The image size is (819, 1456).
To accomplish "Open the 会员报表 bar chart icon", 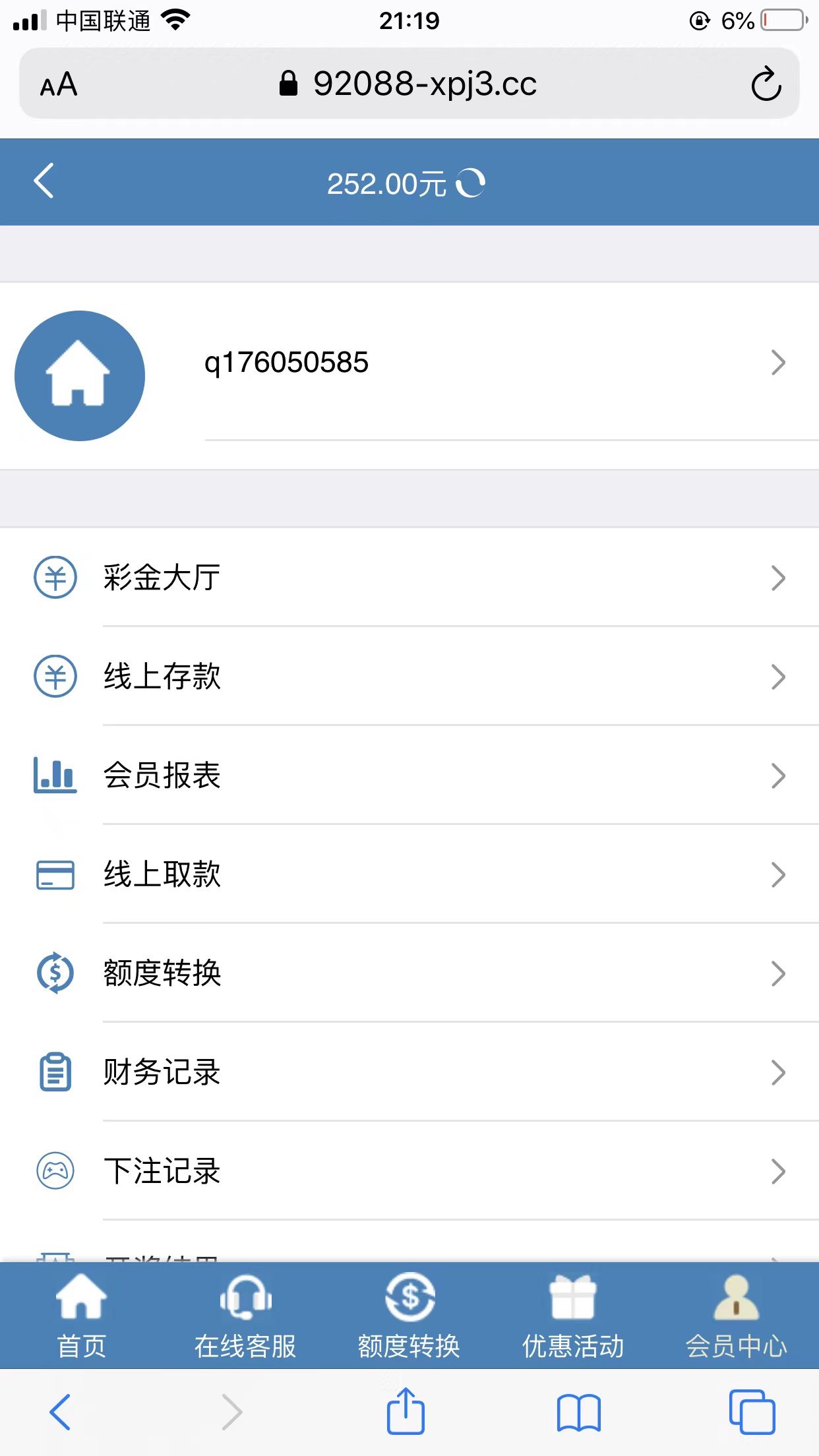I will pos(55,776).
